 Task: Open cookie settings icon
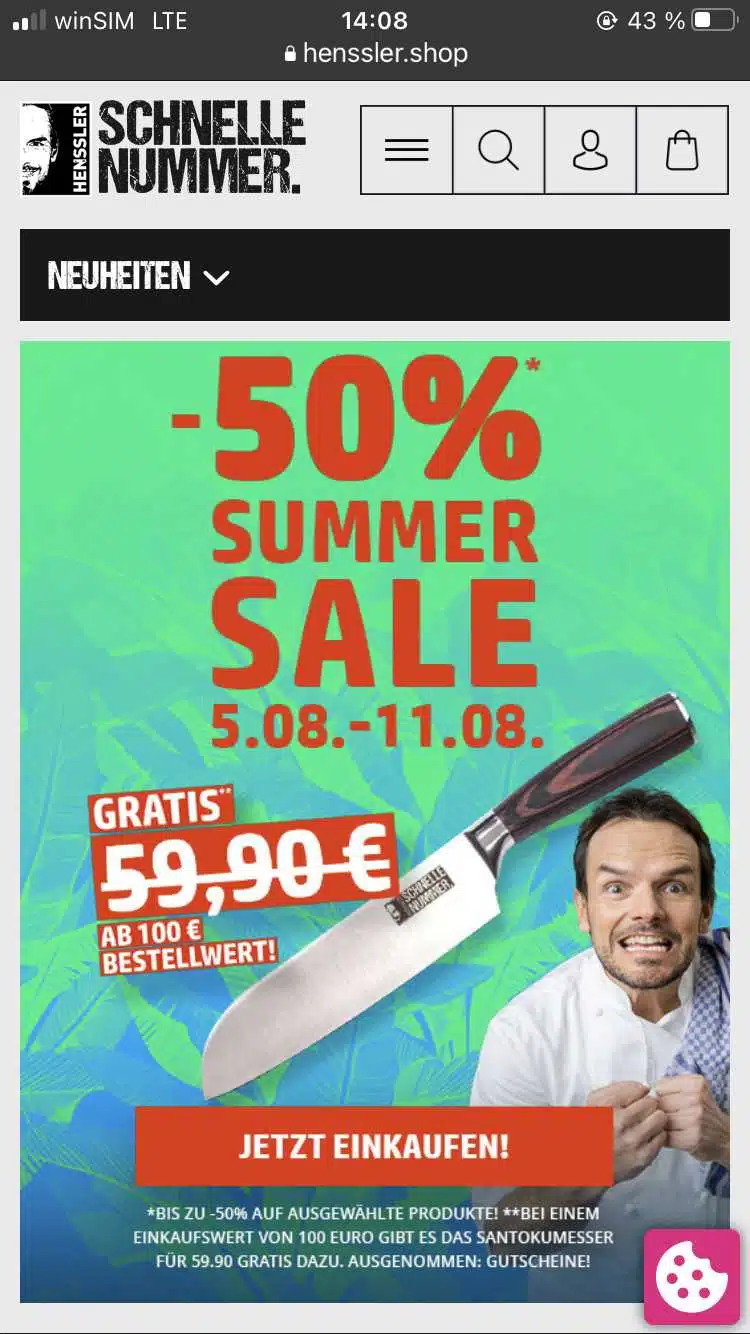(691, 1278)
